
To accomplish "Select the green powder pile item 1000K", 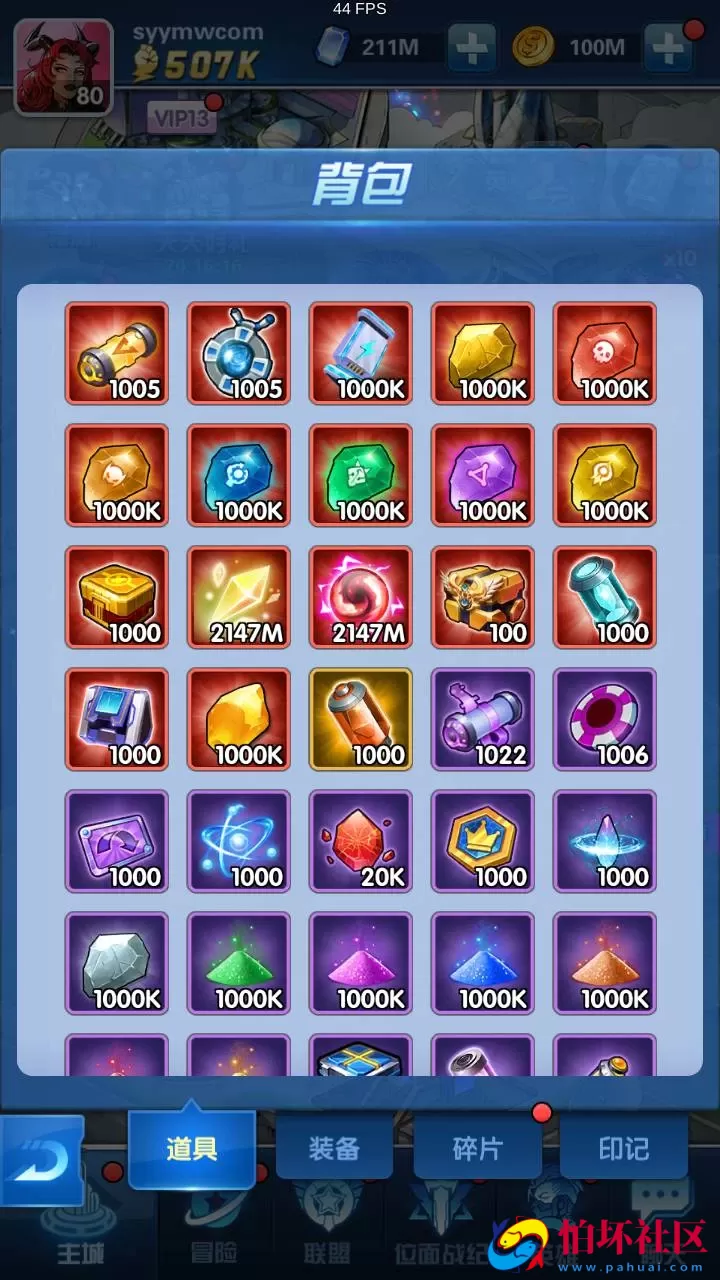I will pos(239,963).
